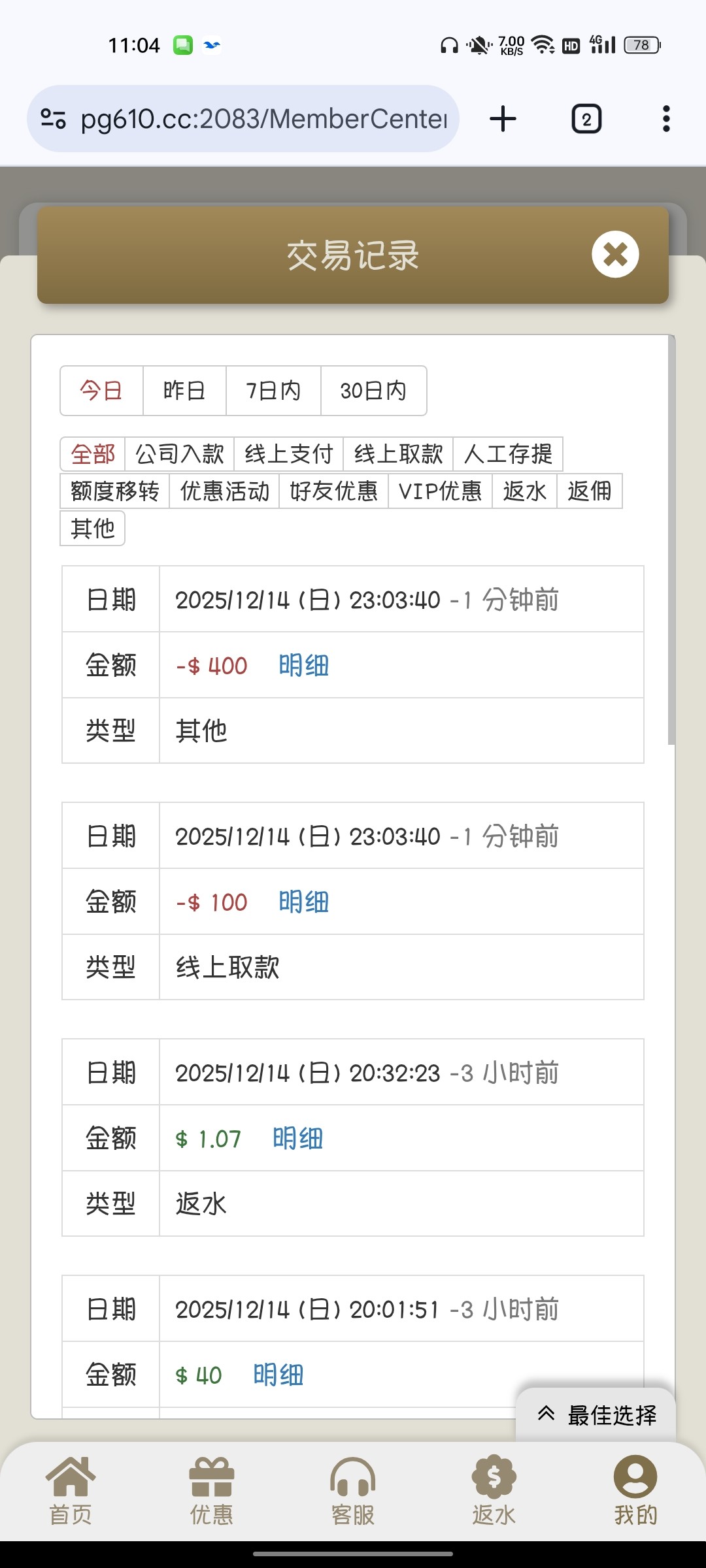Open the browser address bar site info
This screenshot has height=1568, width=706.
[54, 118]
